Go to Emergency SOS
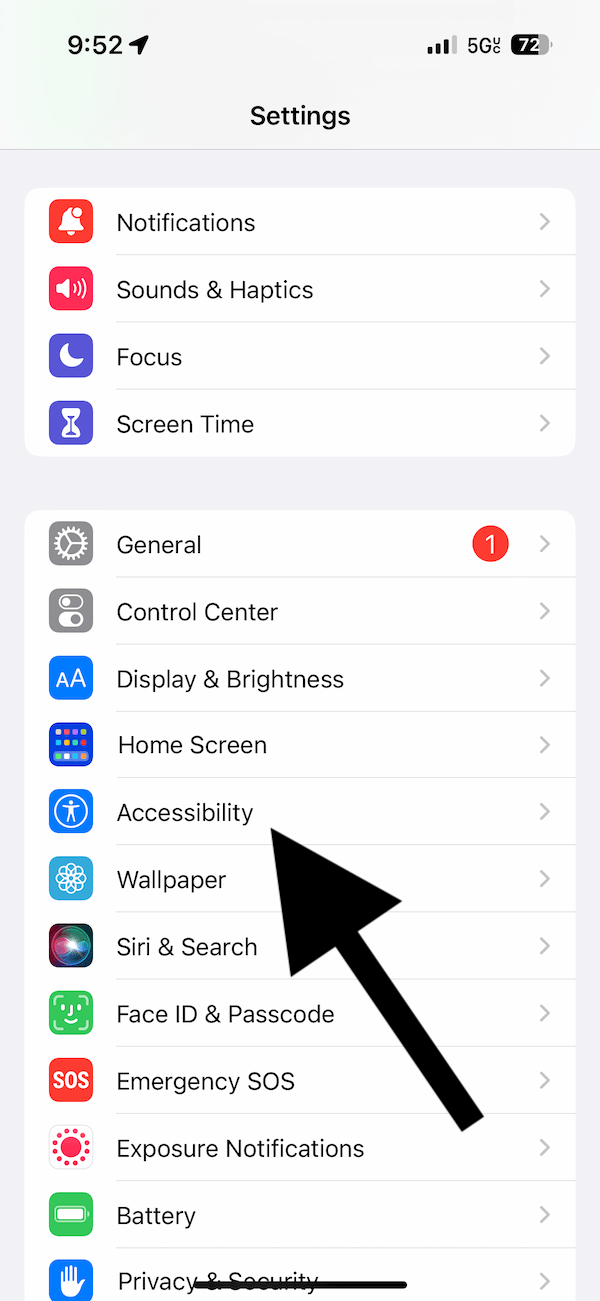The image size is (600, 1301). click(300, 1080)
